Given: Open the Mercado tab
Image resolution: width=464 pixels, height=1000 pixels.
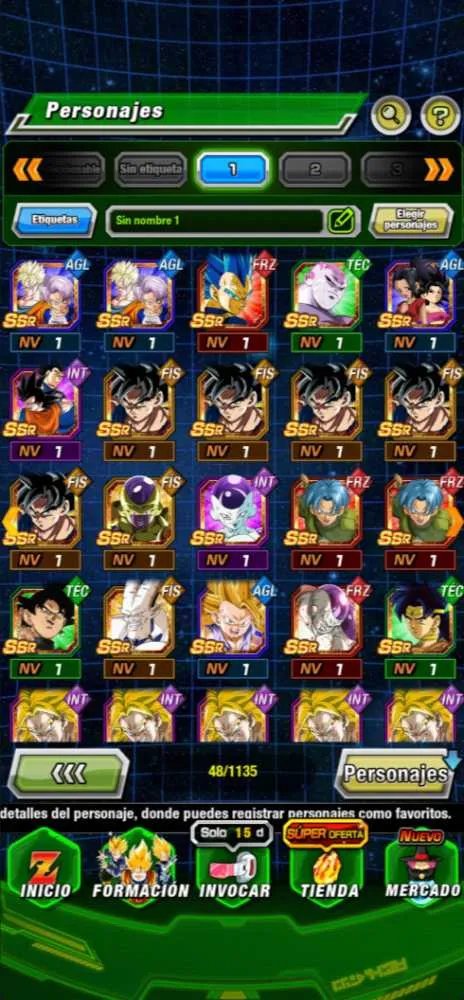Looking at the screenshot, I should [x=421, y=867].
